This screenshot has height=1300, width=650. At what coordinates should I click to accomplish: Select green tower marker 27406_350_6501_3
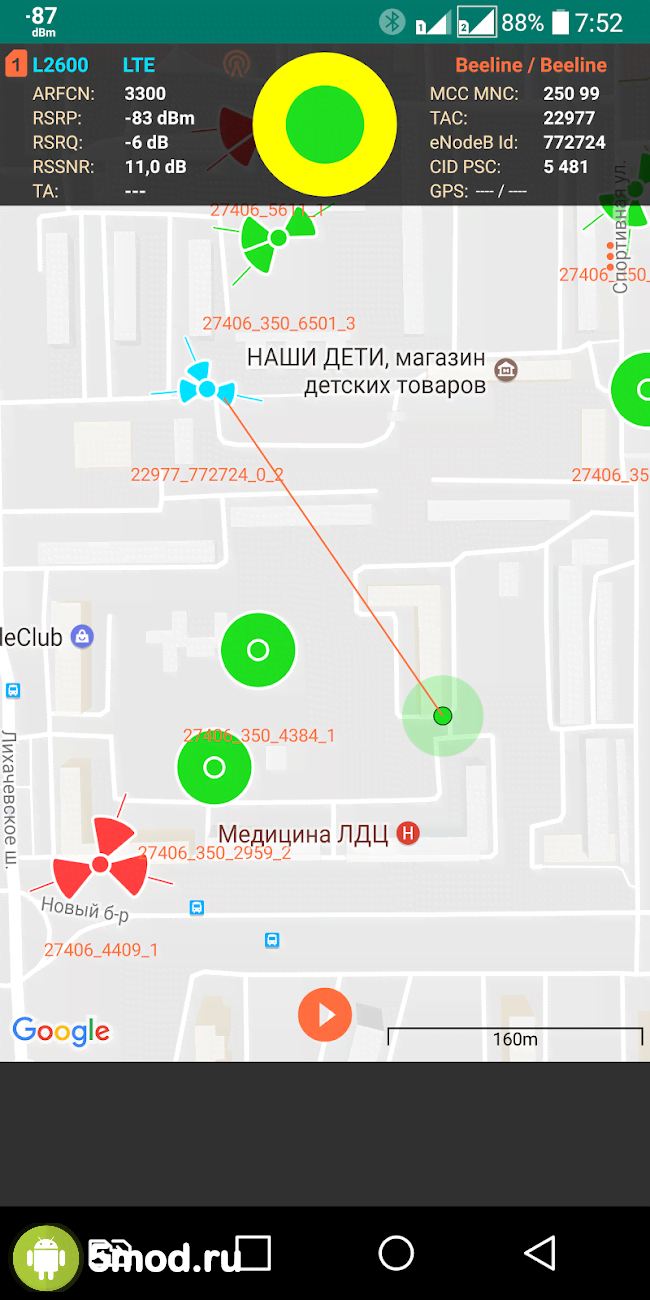tap(277, 238)
